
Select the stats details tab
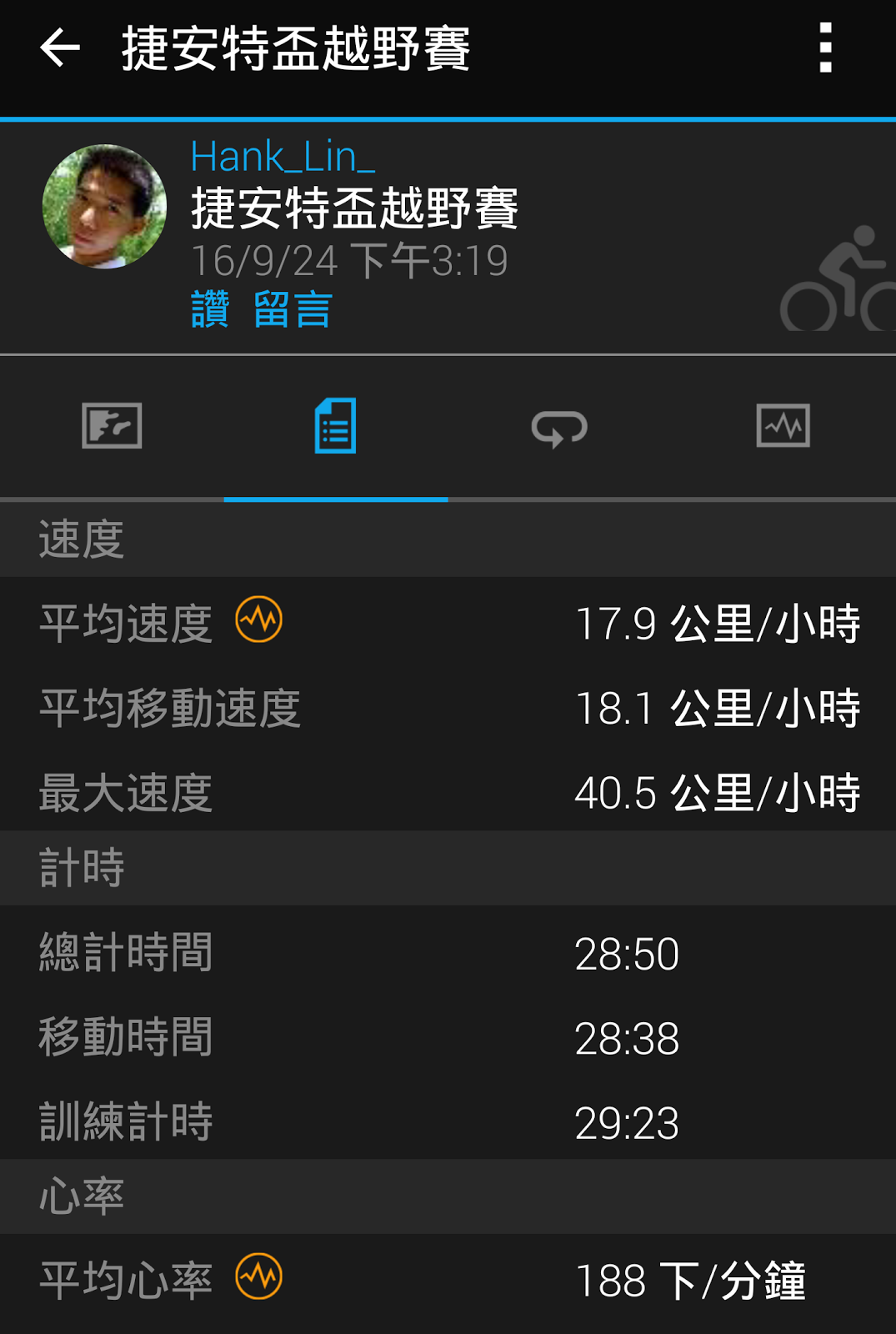click(335, 426)
